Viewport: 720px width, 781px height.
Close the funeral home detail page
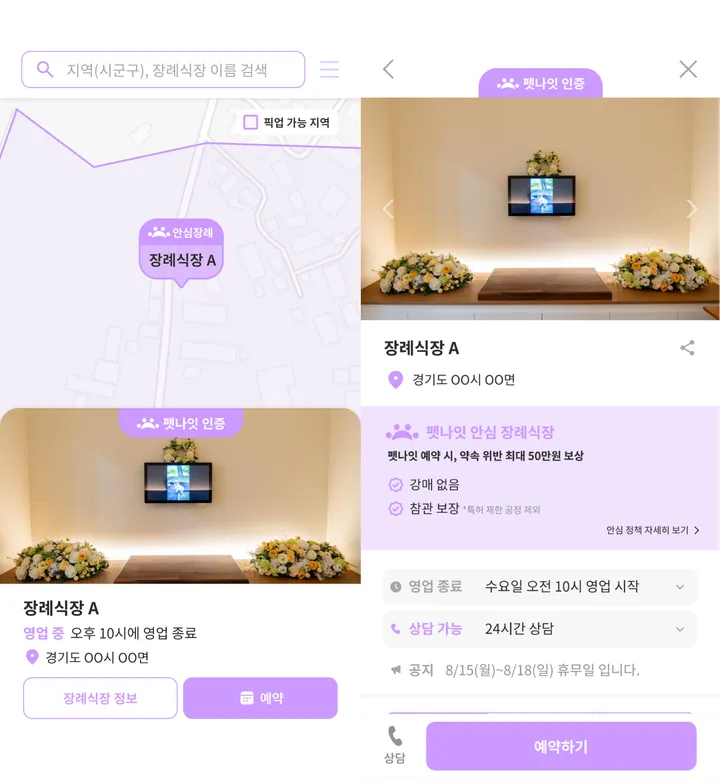(x=688, y=69)
